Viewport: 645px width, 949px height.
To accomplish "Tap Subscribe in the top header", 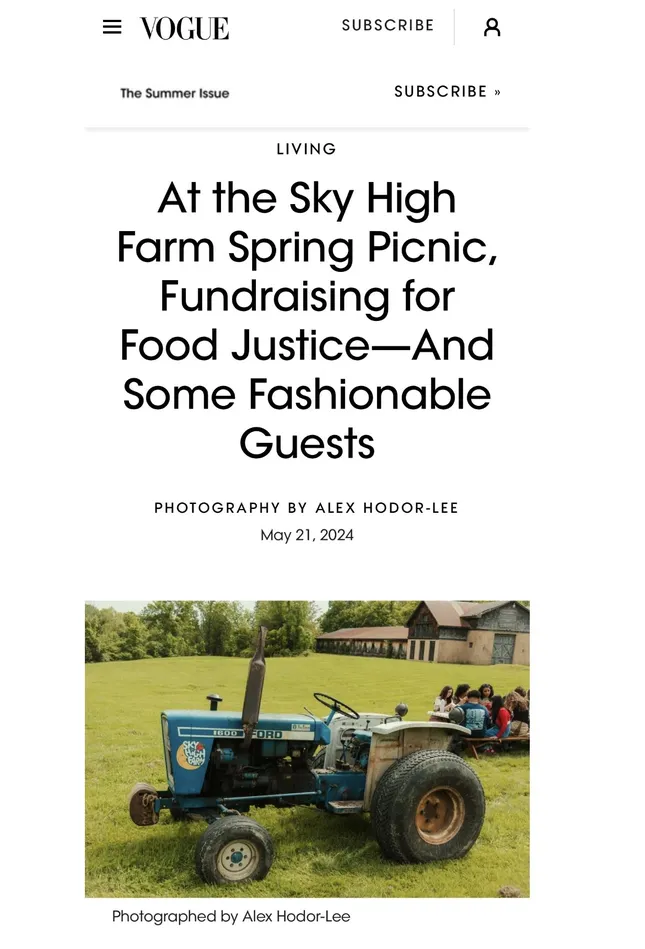I will point(388,26).
